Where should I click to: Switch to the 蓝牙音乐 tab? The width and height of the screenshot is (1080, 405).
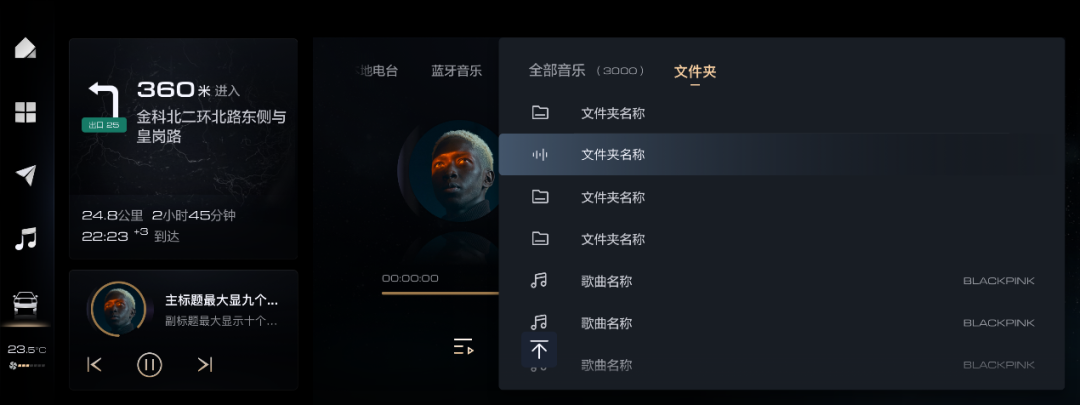click(456, 71)
